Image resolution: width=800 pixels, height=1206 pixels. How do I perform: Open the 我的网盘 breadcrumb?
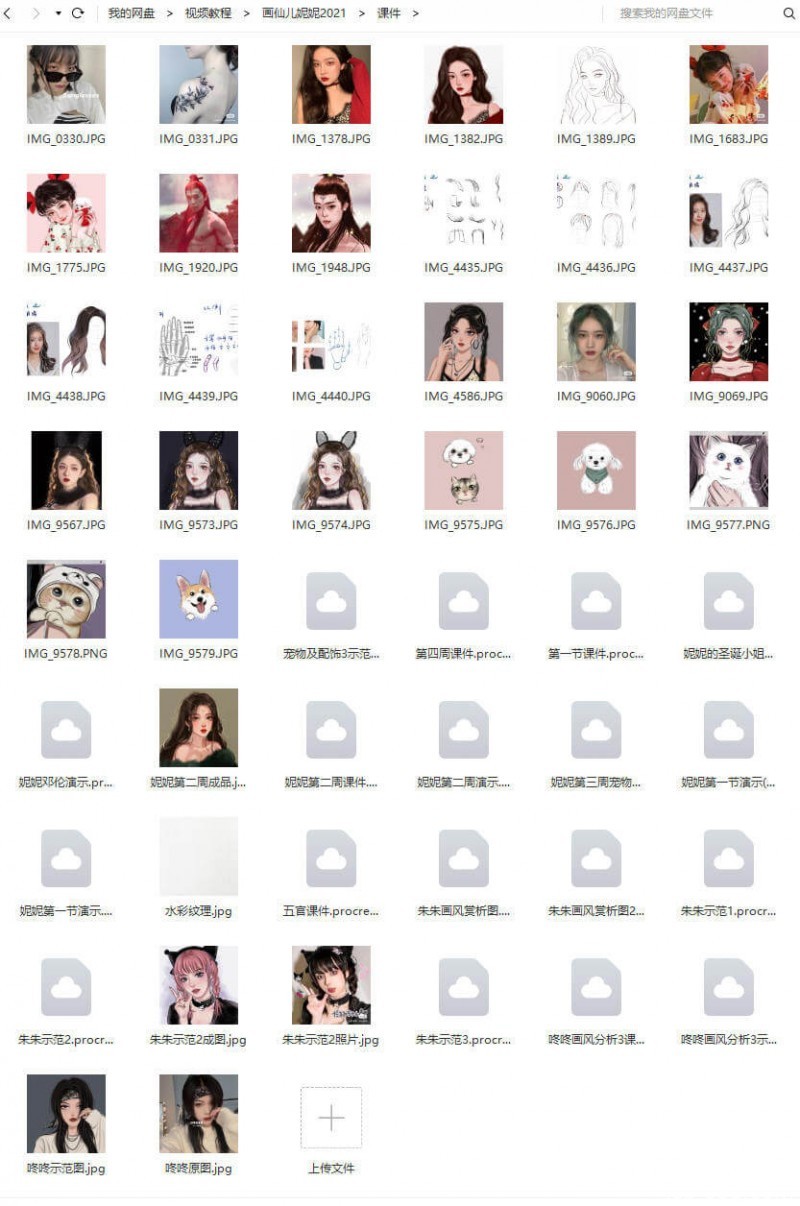[131, 13]
